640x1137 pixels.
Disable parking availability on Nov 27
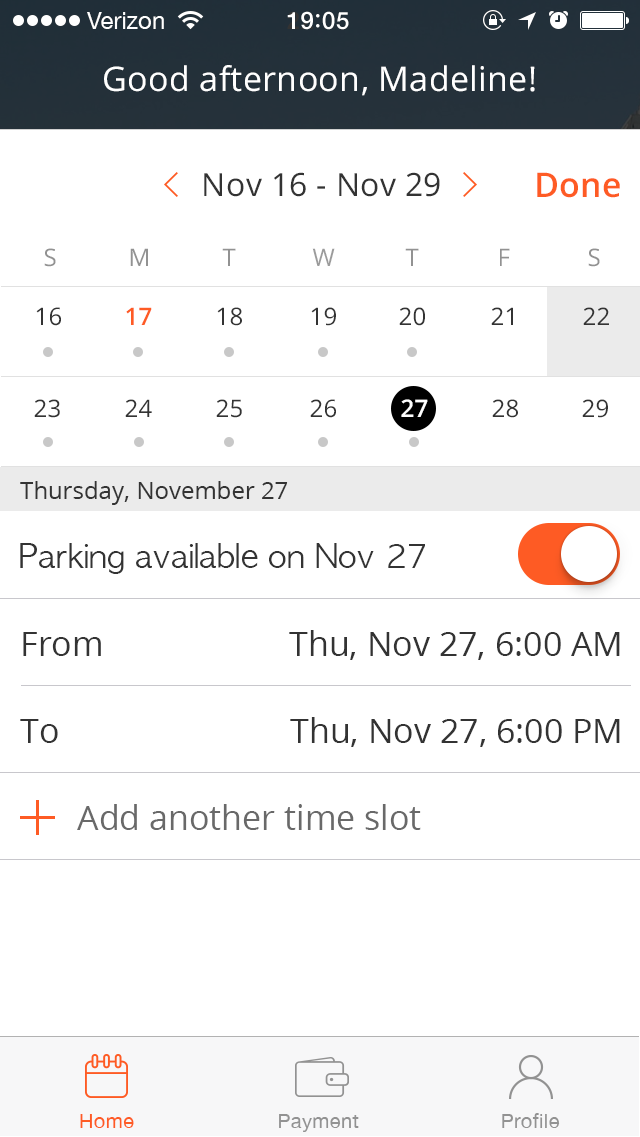point(568,554)
